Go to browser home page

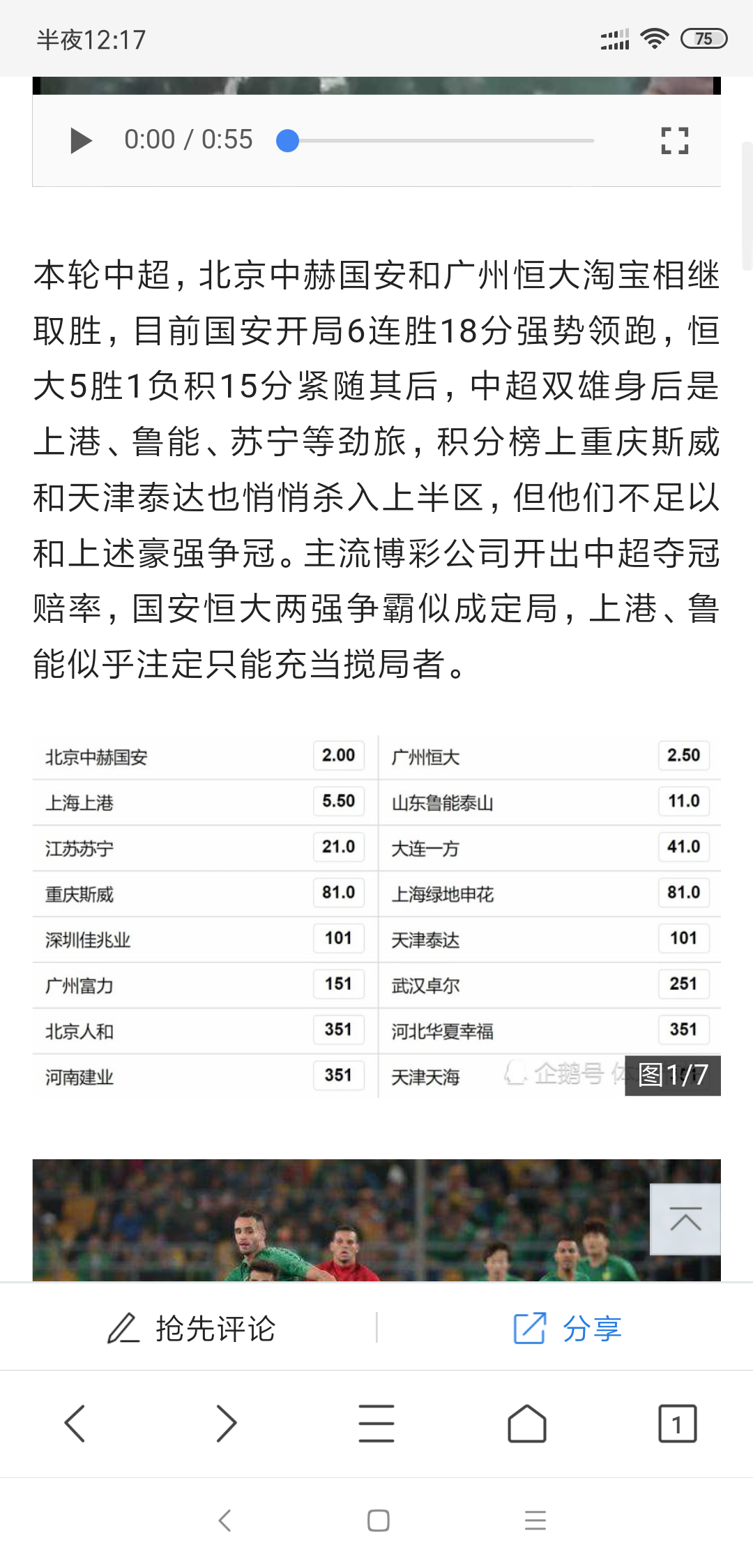tap(527, 1423)
